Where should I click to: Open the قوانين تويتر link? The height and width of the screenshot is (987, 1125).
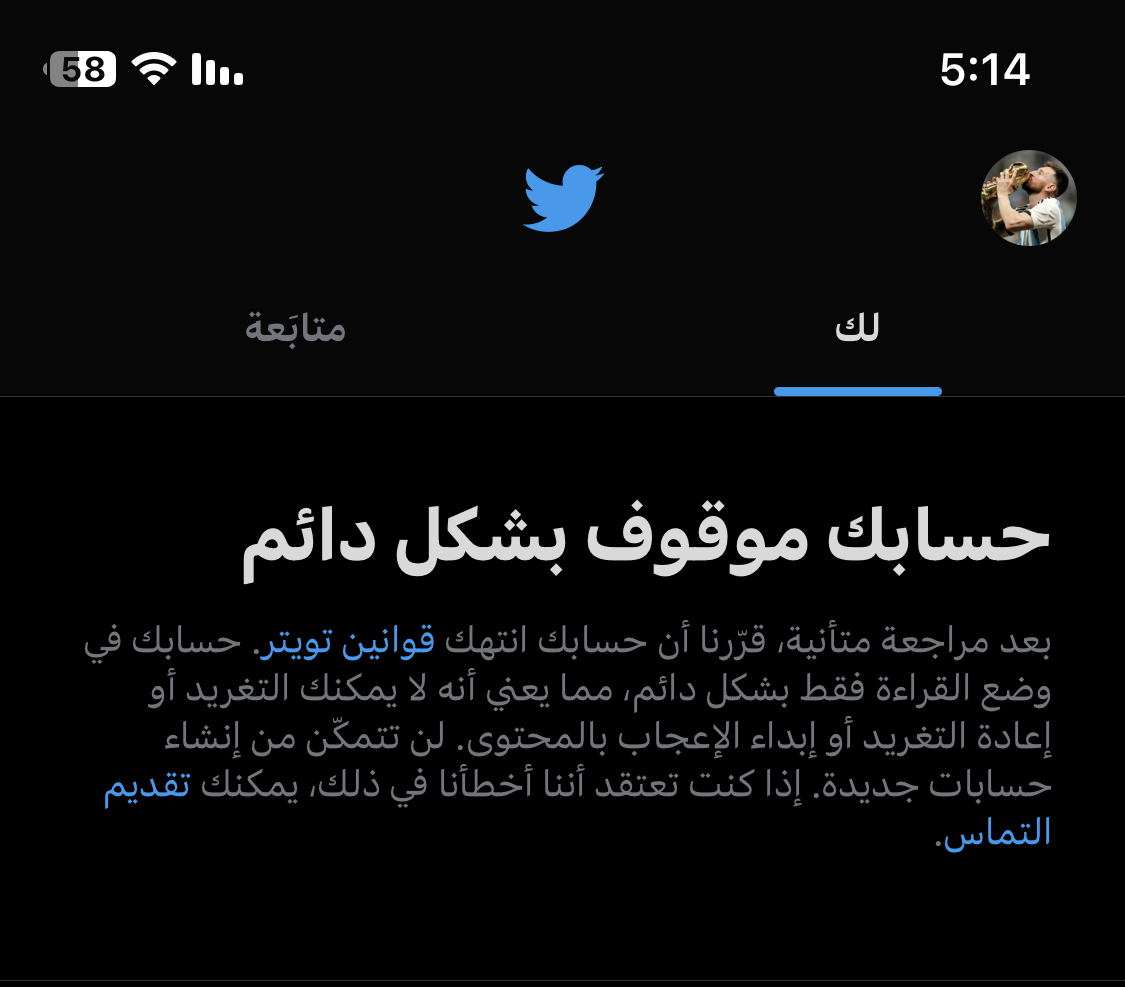pos(347,643)
